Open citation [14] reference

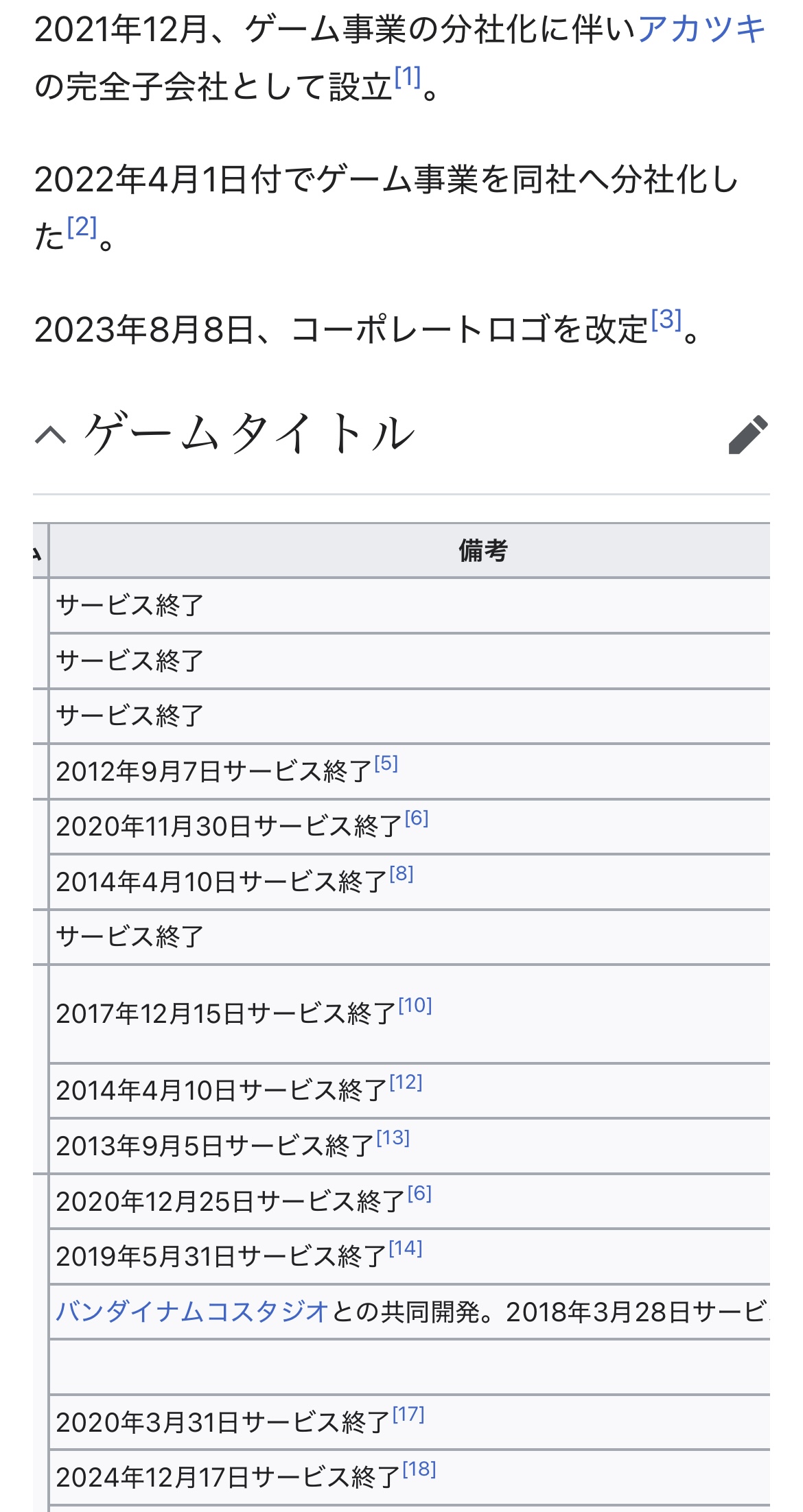[x=406, y=1248]
